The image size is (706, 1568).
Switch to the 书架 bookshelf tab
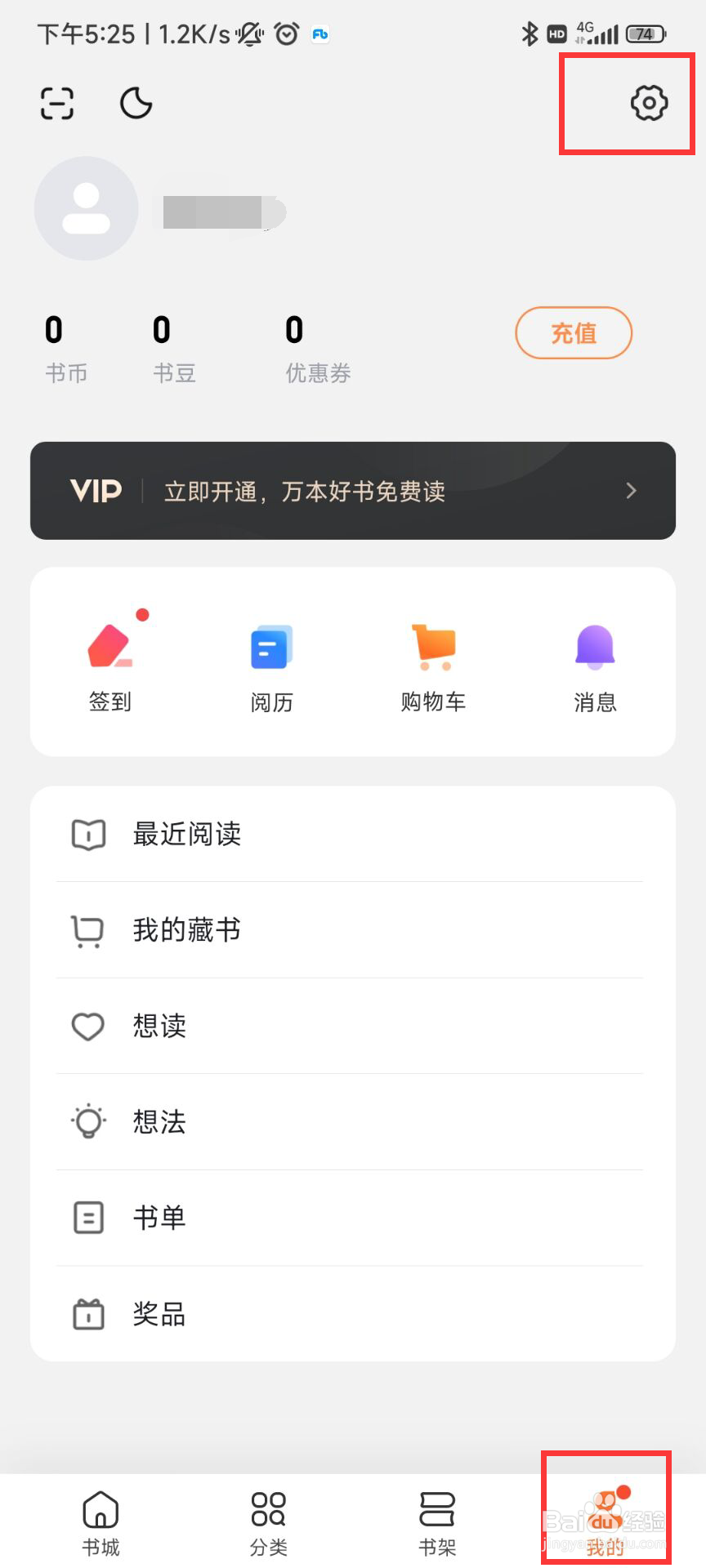(437, 1521)
